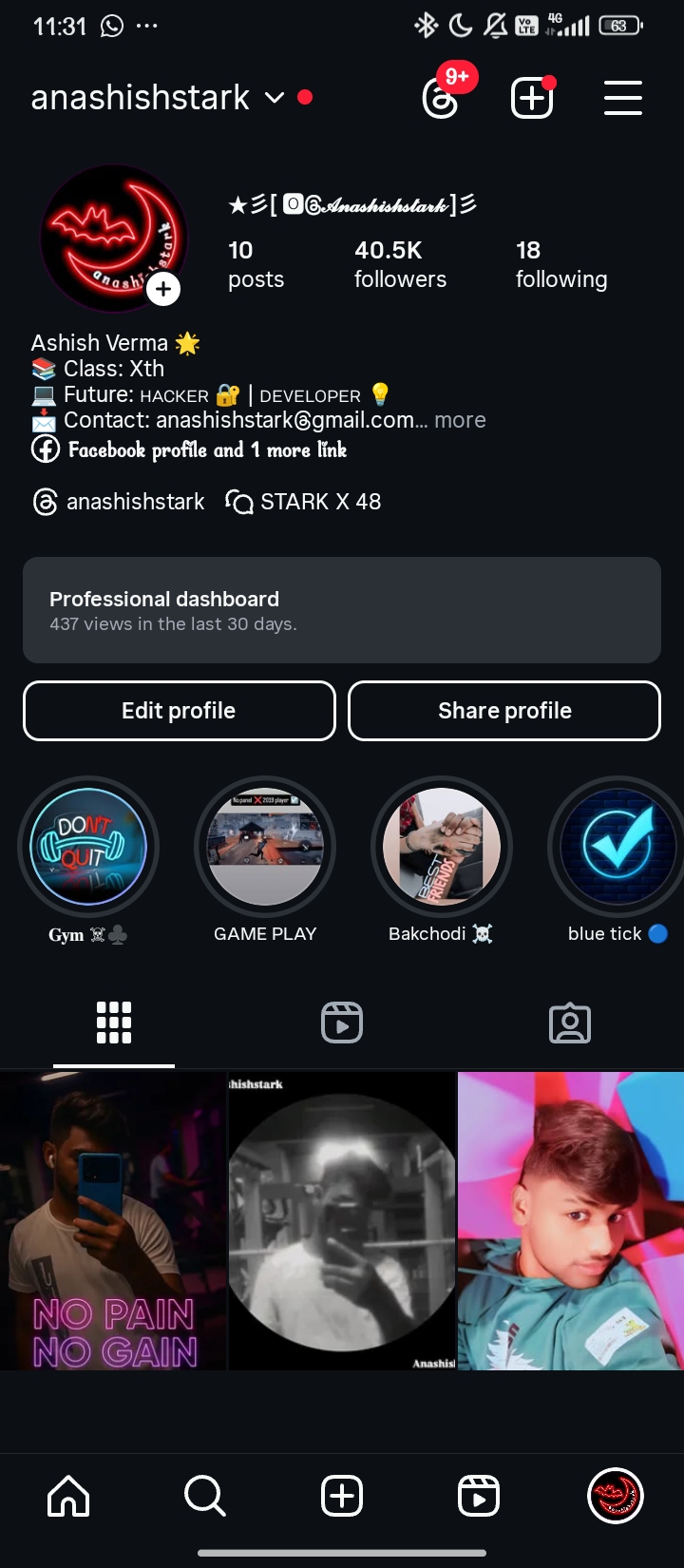Expand bio with the more link
This screenshot has width=684, height=1568.
(460, 420)
